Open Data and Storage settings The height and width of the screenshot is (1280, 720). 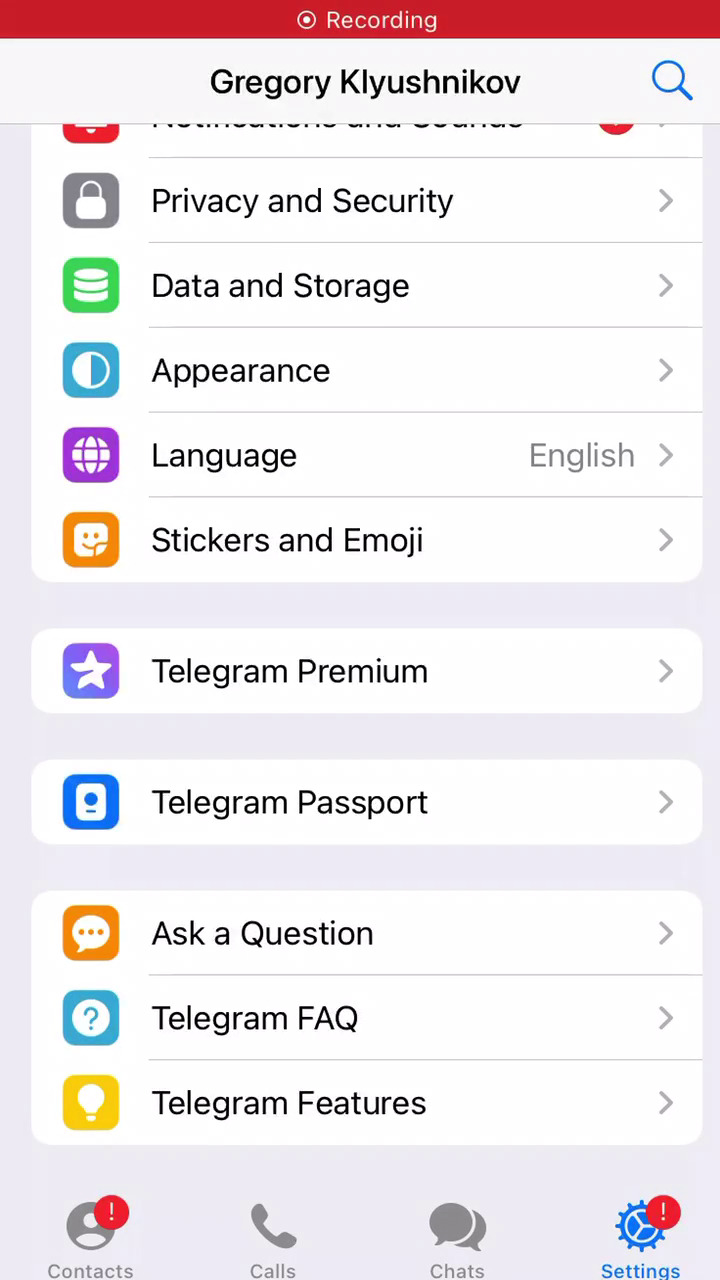(x=366, y=286)
